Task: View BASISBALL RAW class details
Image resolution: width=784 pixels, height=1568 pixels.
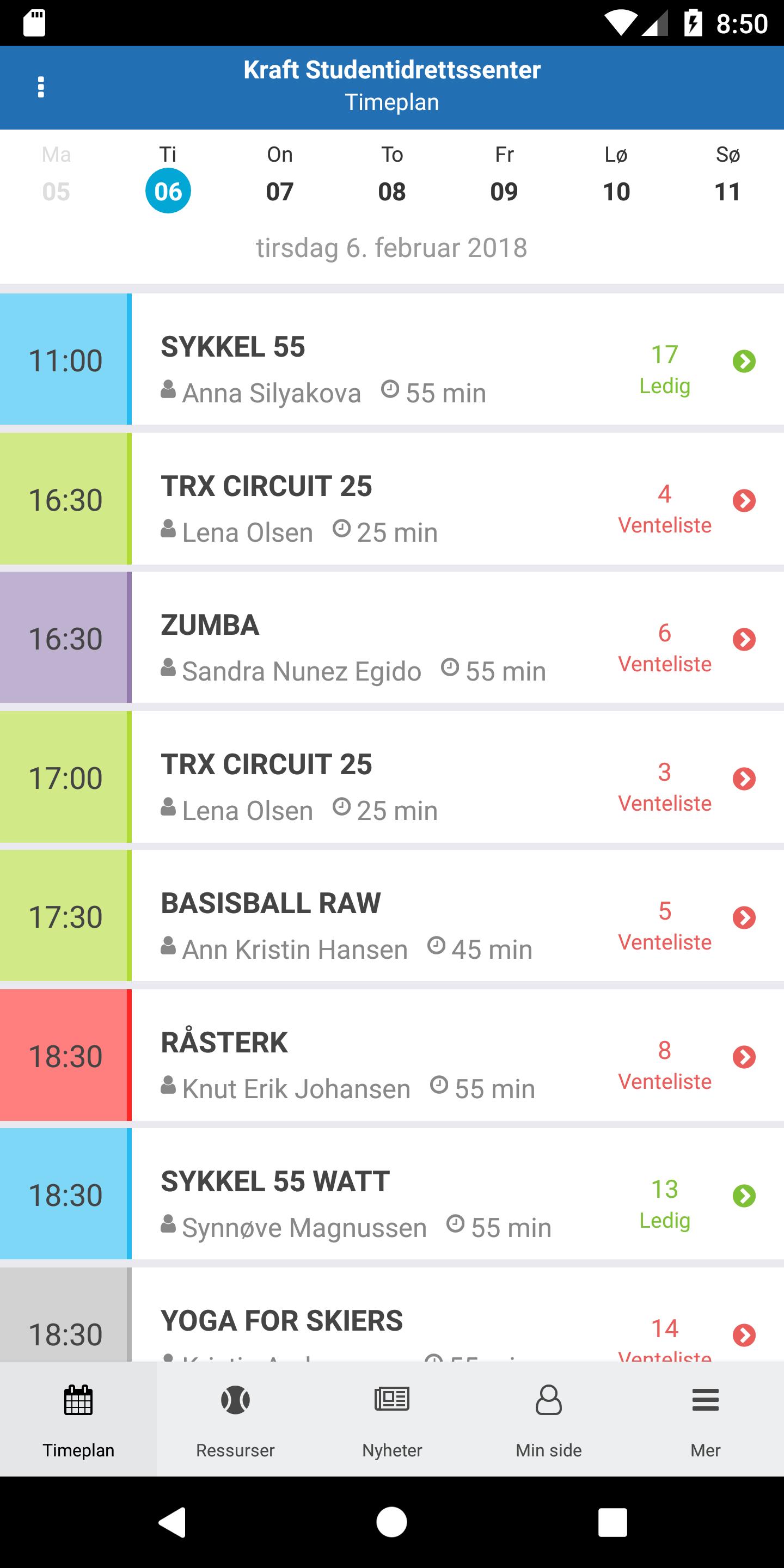Action: coord(392,915)
